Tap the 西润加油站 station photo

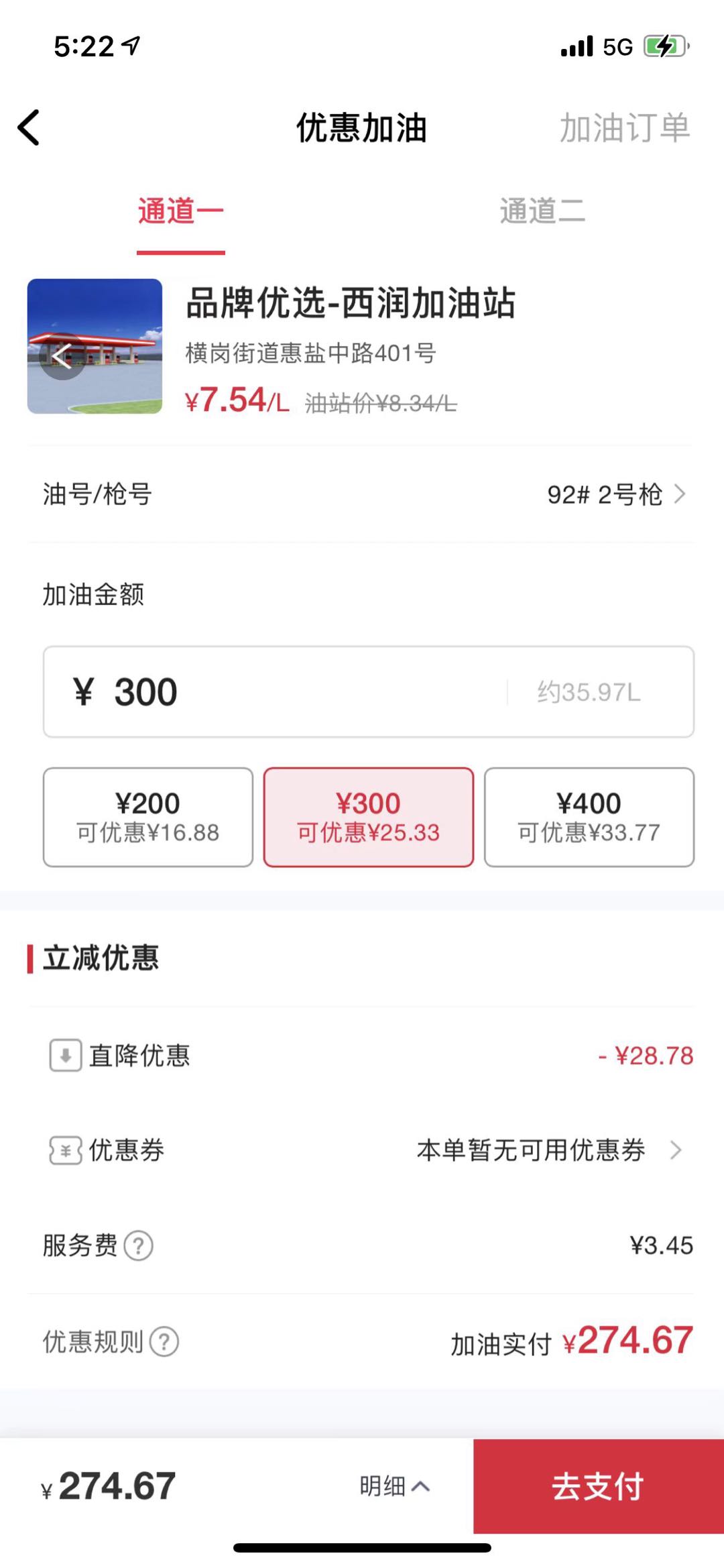tap(95, 346)
